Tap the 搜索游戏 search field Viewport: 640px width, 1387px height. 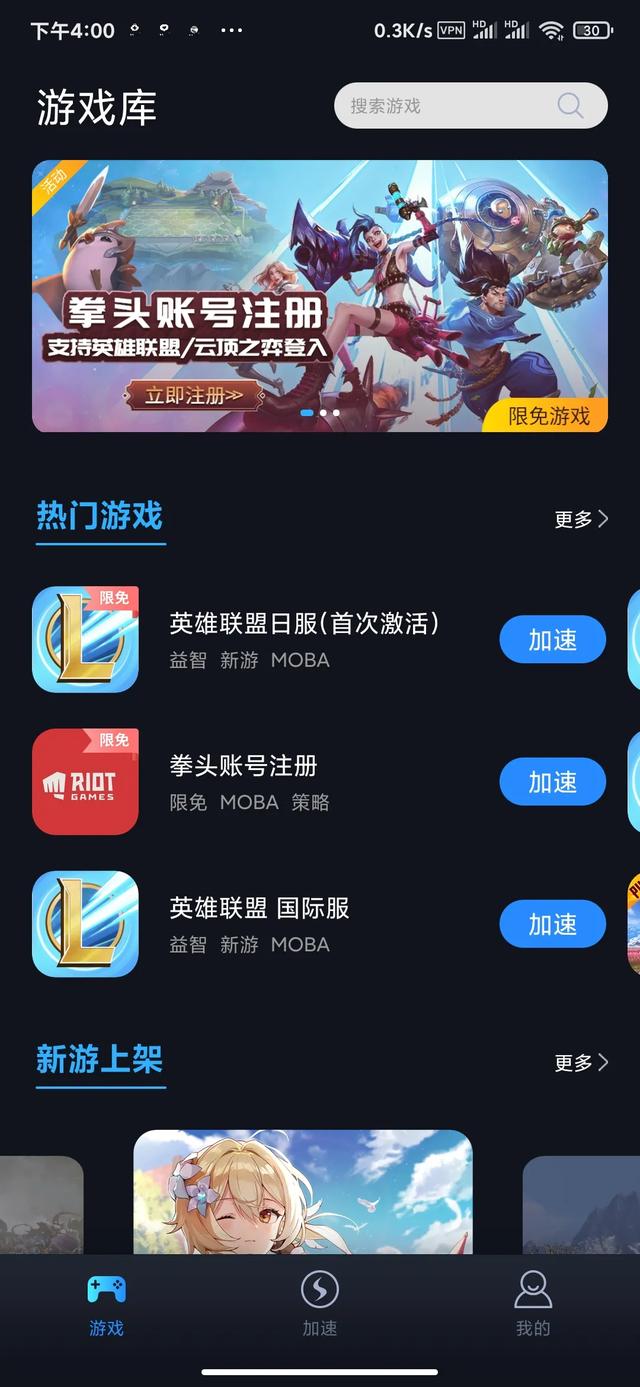pos(470,105)
